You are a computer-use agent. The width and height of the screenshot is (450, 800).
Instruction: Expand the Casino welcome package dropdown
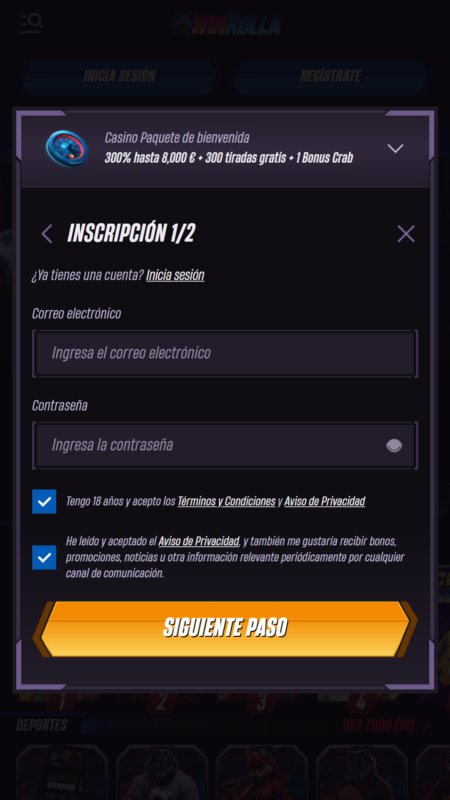click(x=395, y=148)
